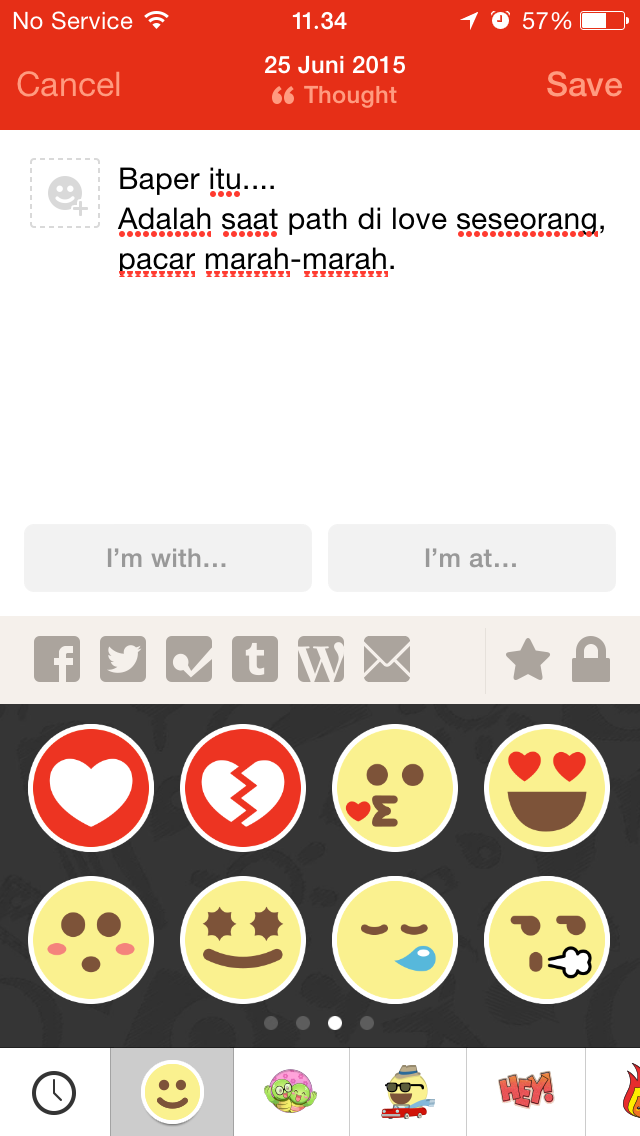Tap the I'm with... button

(x=168, y=558)
